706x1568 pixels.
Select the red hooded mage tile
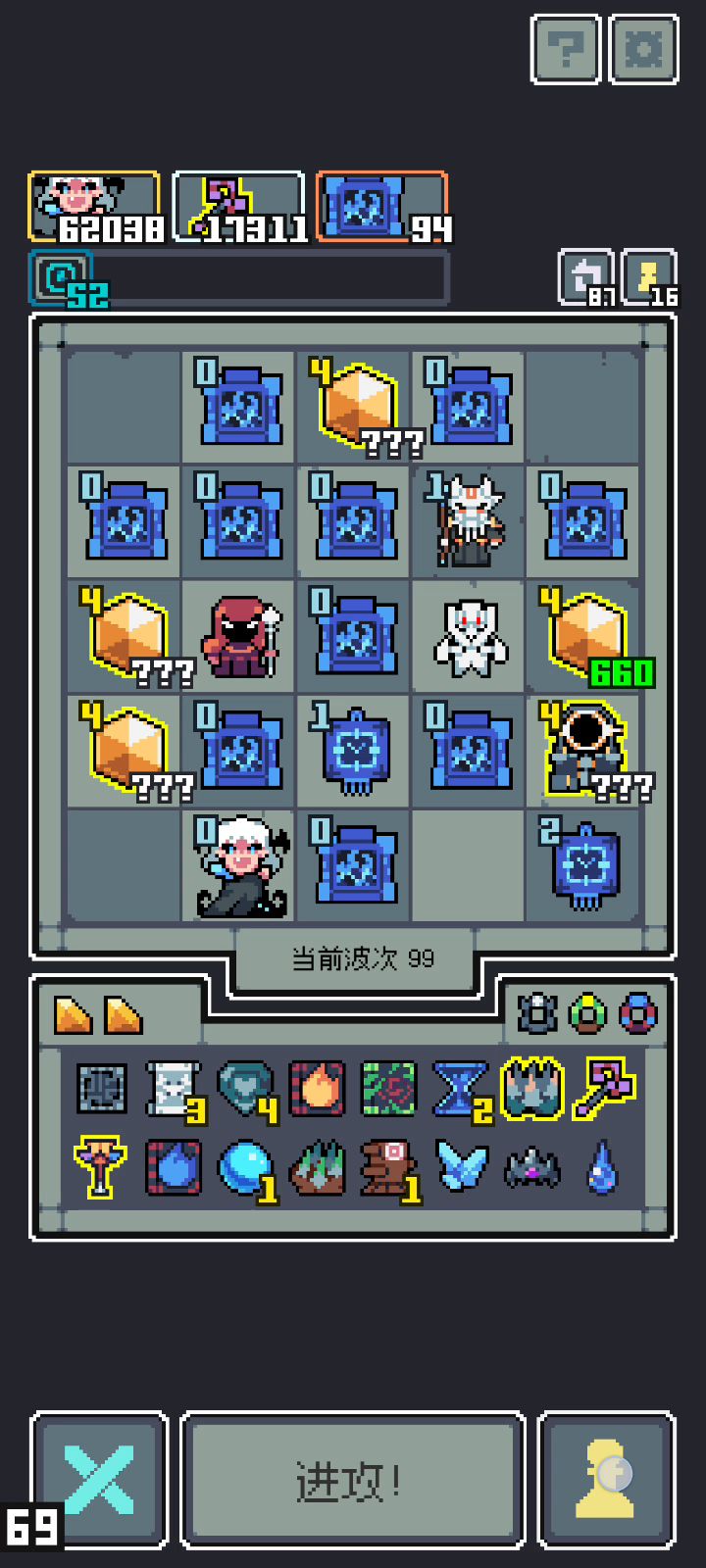pyautogui.click(x=239, y=637)
